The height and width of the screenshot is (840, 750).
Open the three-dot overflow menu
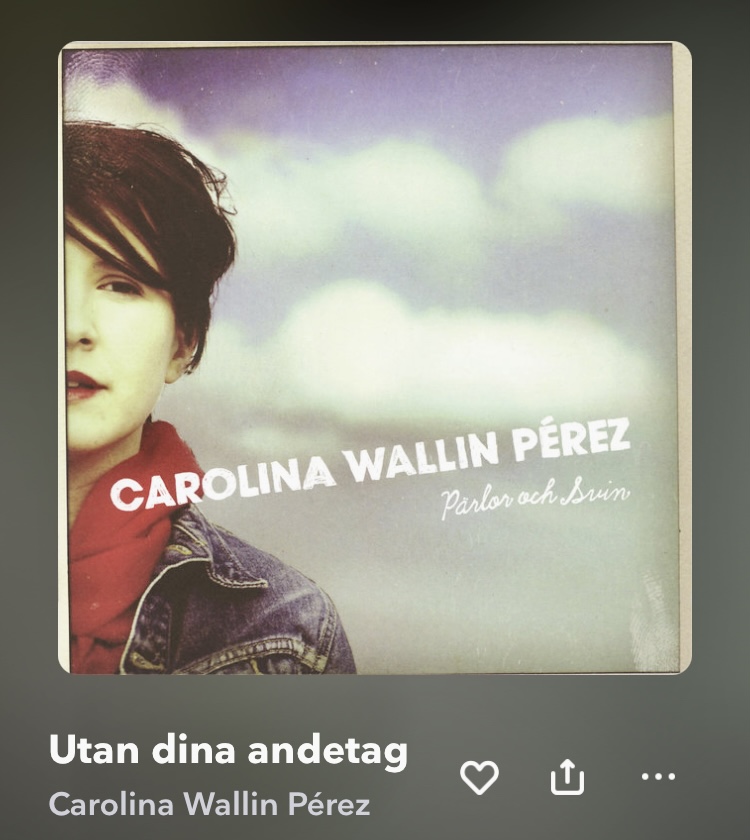(658, 777)
